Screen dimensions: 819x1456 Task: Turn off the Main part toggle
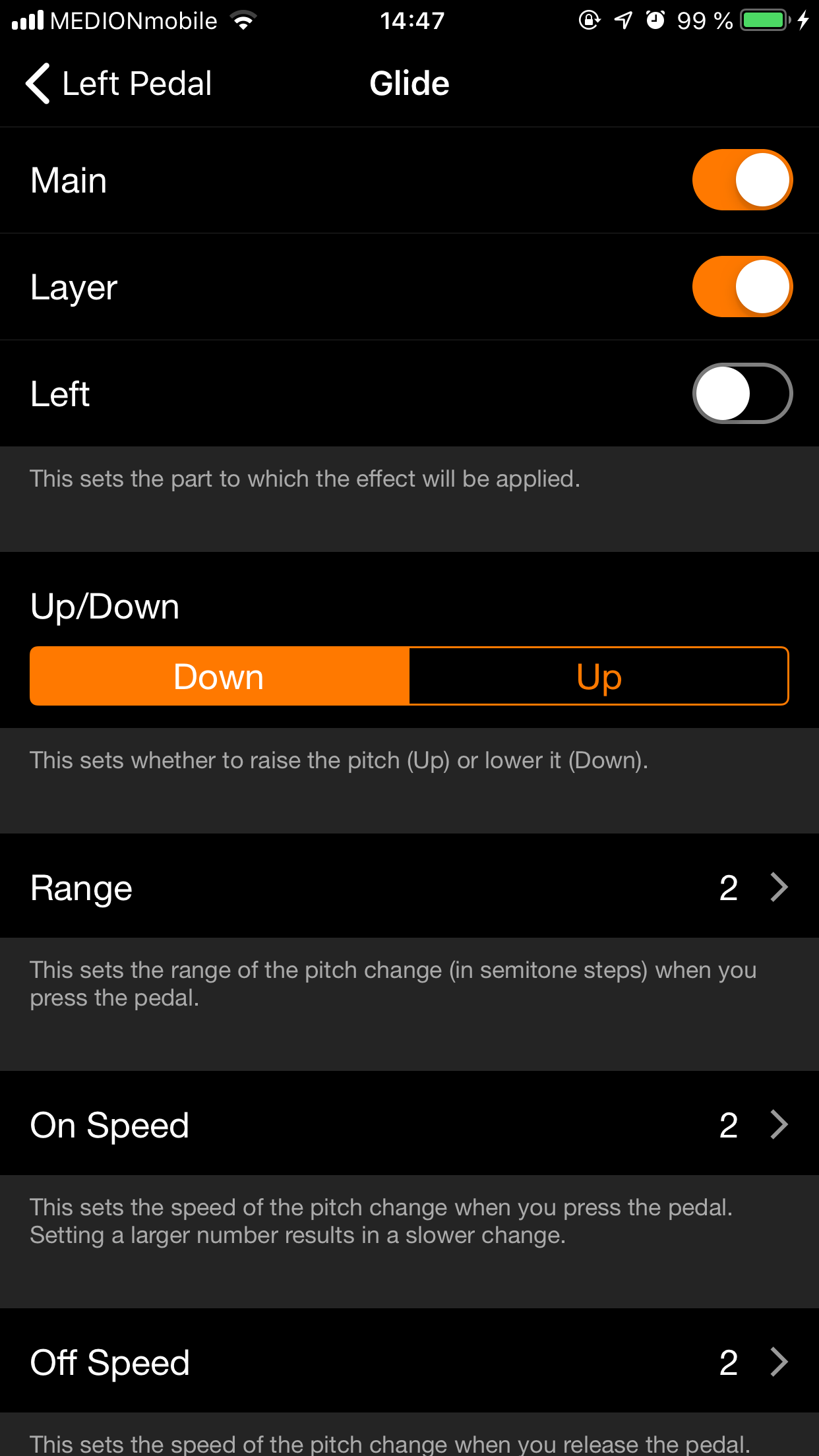[742, 180]
